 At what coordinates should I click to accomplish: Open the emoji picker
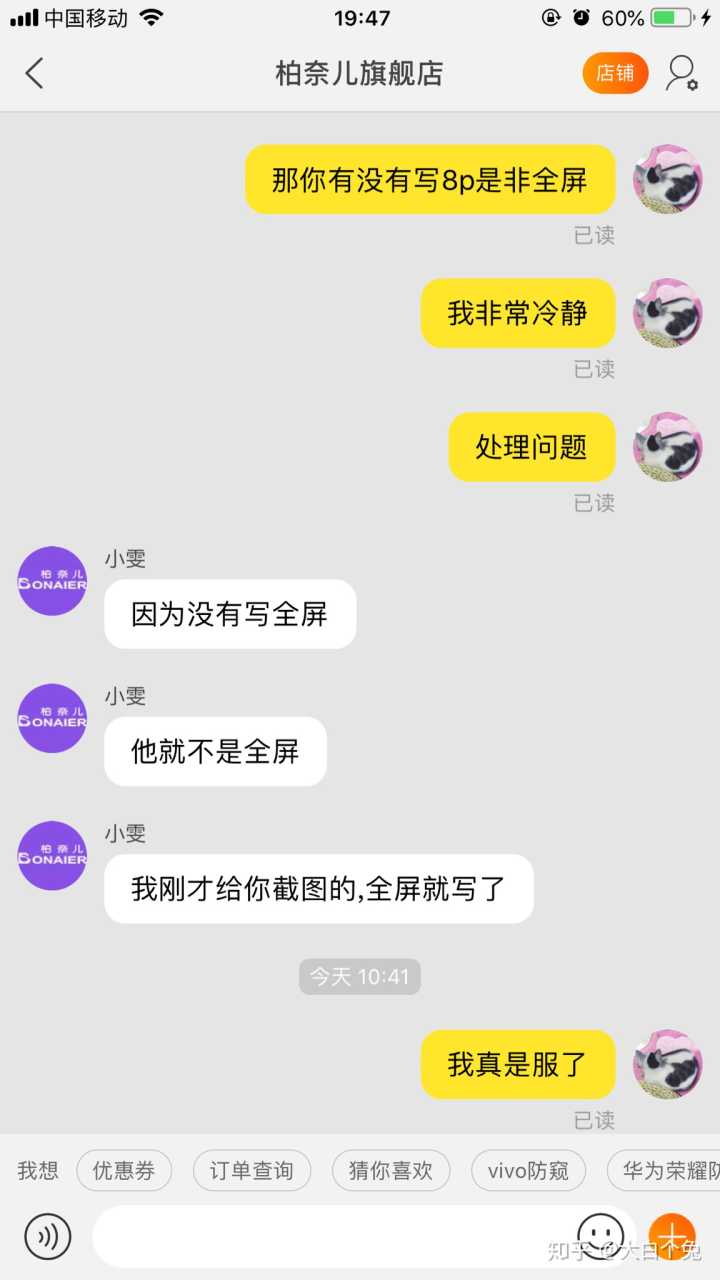point(601,1236)
